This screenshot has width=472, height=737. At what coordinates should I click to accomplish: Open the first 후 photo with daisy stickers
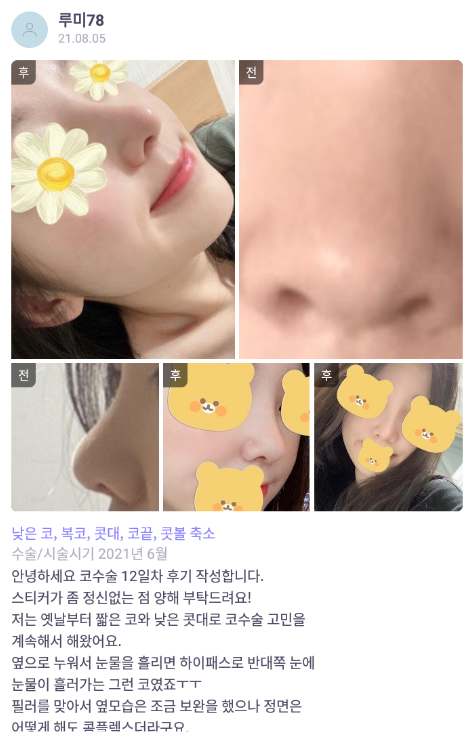[x=123, y=209]
